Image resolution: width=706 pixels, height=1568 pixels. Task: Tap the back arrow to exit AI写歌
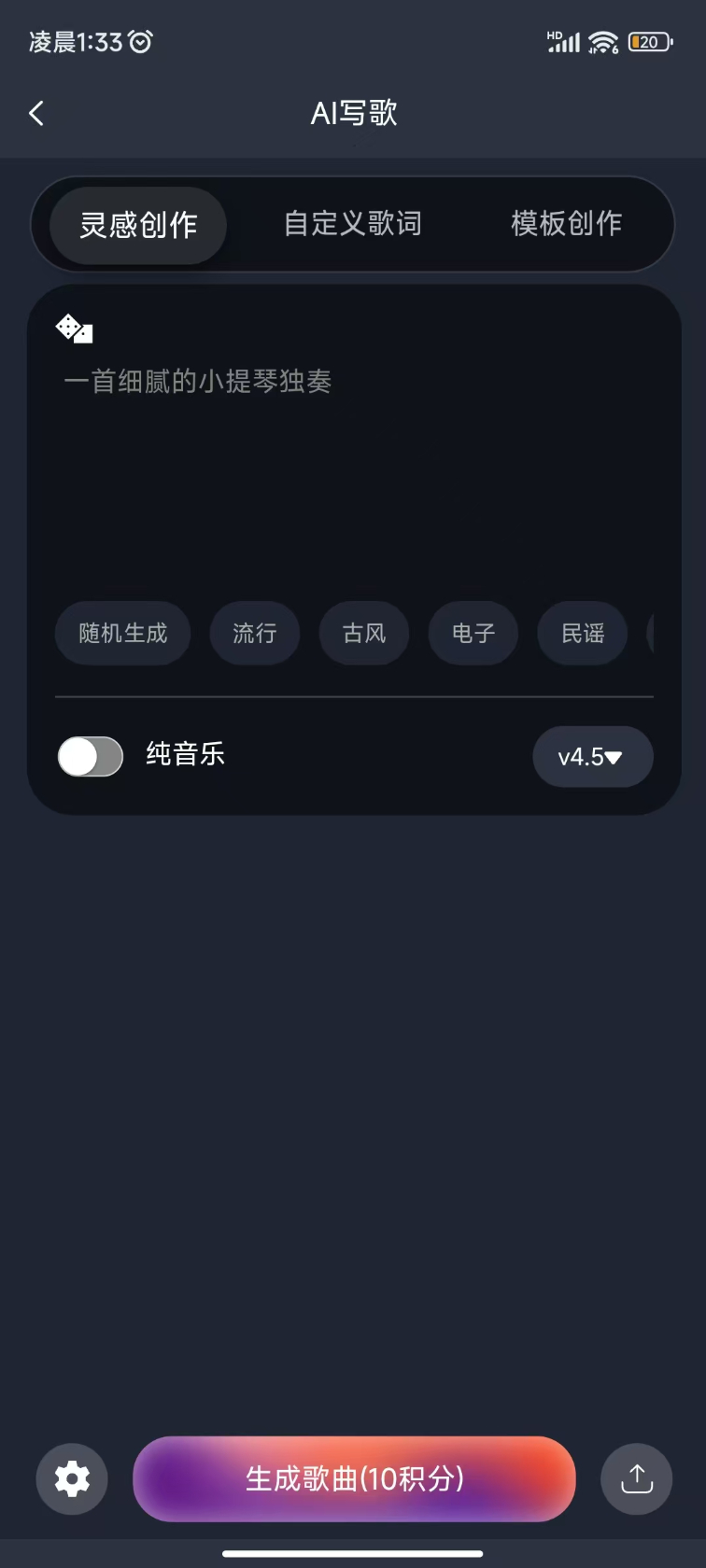tap(35, 112)
